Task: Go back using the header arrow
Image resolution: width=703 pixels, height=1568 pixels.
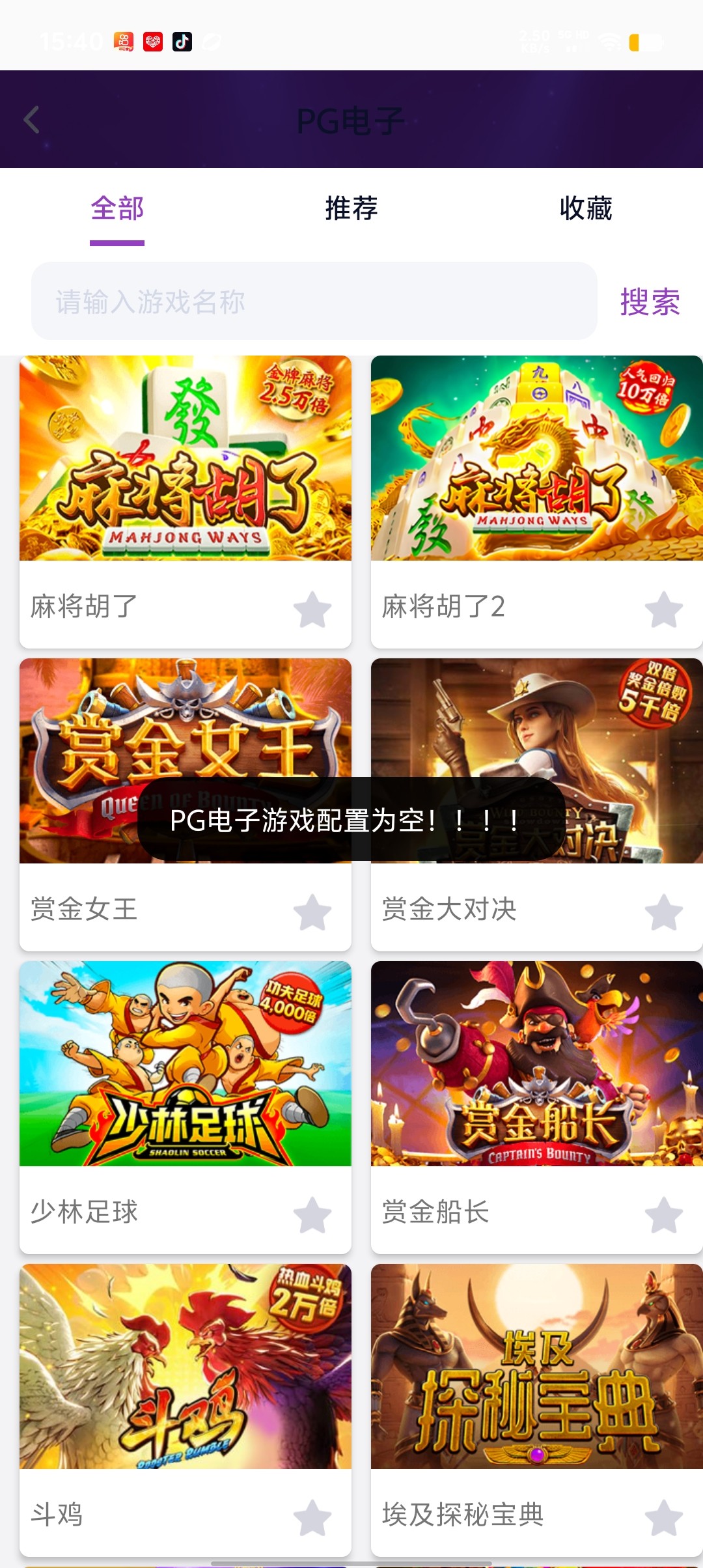Action: (31, 120)
